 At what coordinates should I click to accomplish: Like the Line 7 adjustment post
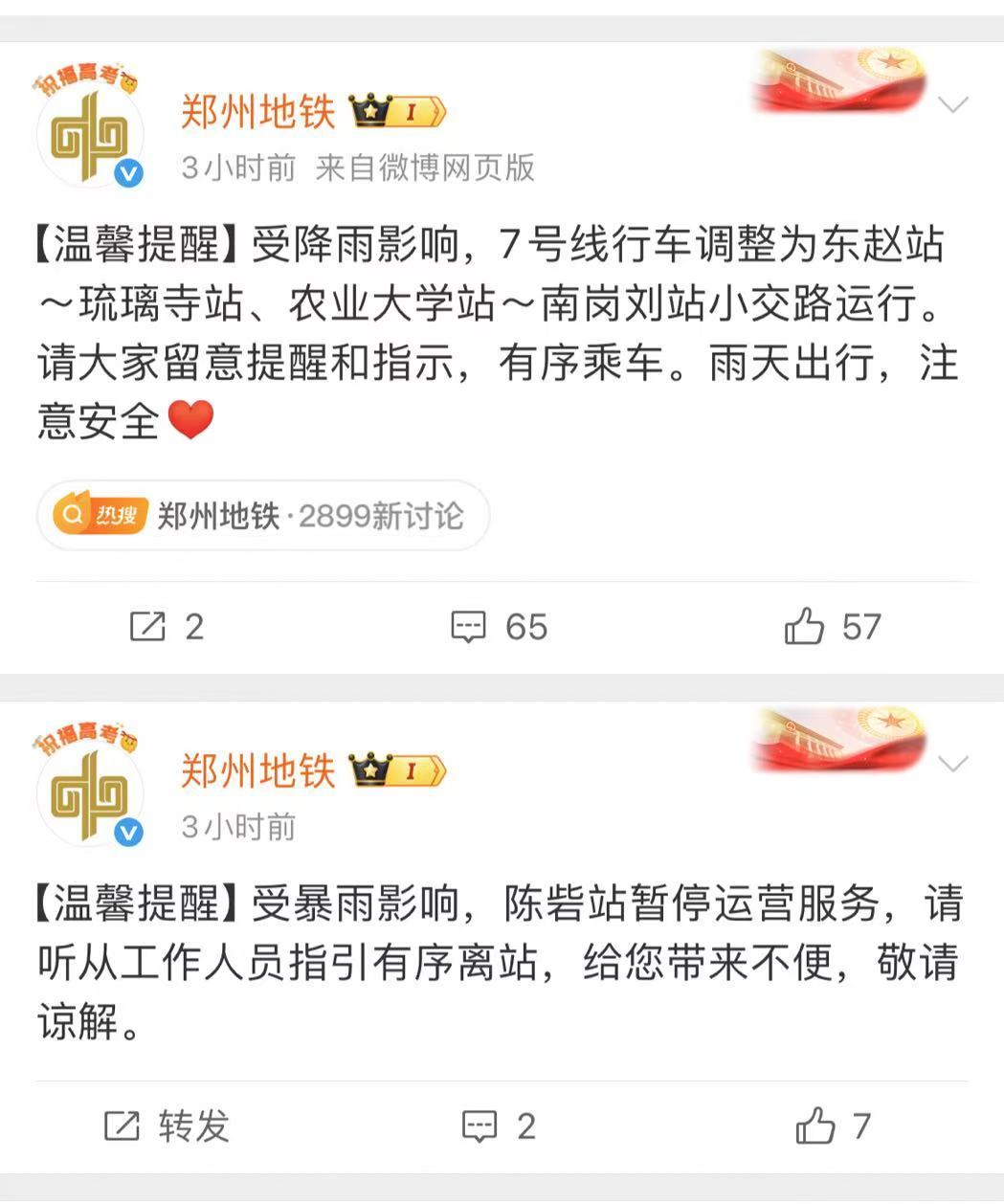pos(831,627)
